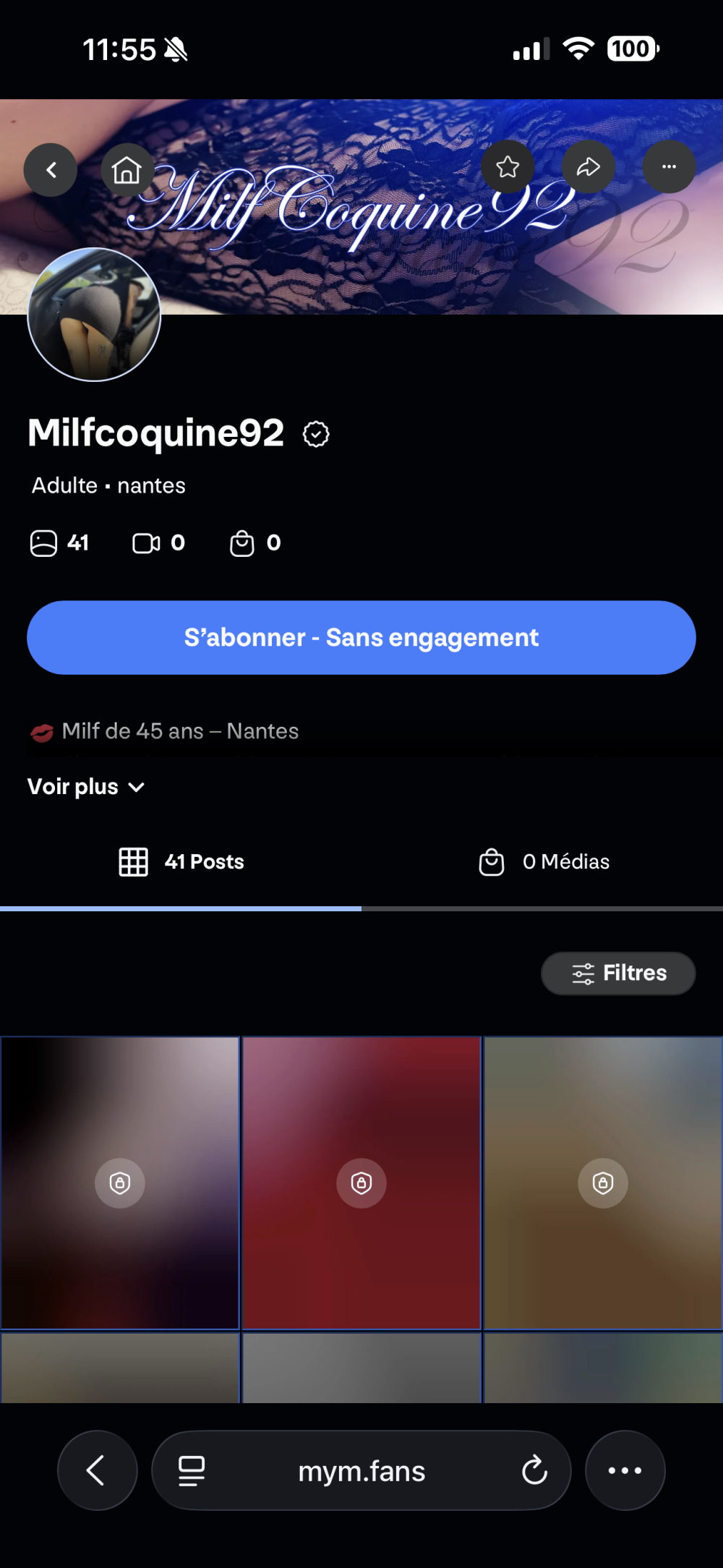Reload the mym.fans page
This screenshot has height=1568, width=723.
[x=534, y=1470]
